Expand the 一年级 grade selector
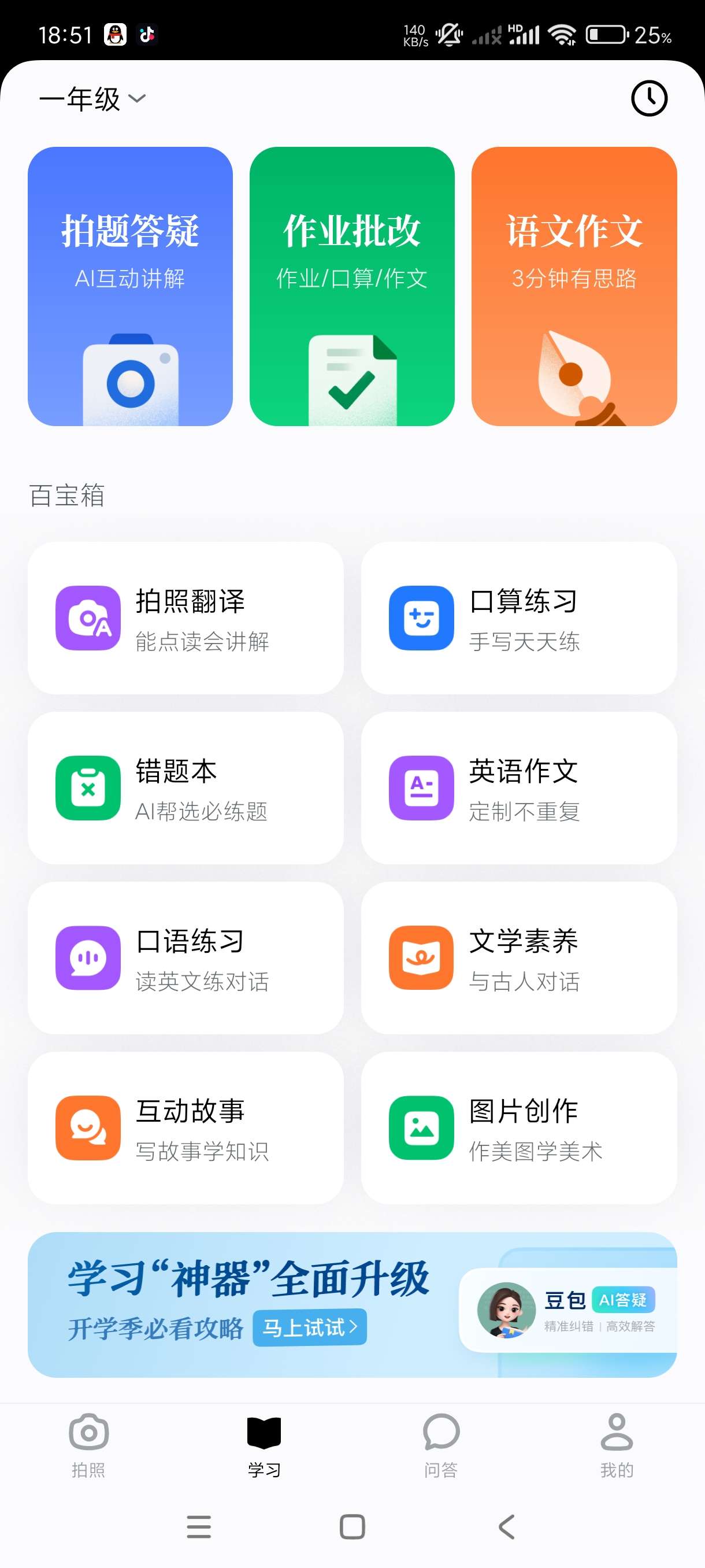This screenshot has height=1568, width=705. pyautogui.click(x=92, y=99)
